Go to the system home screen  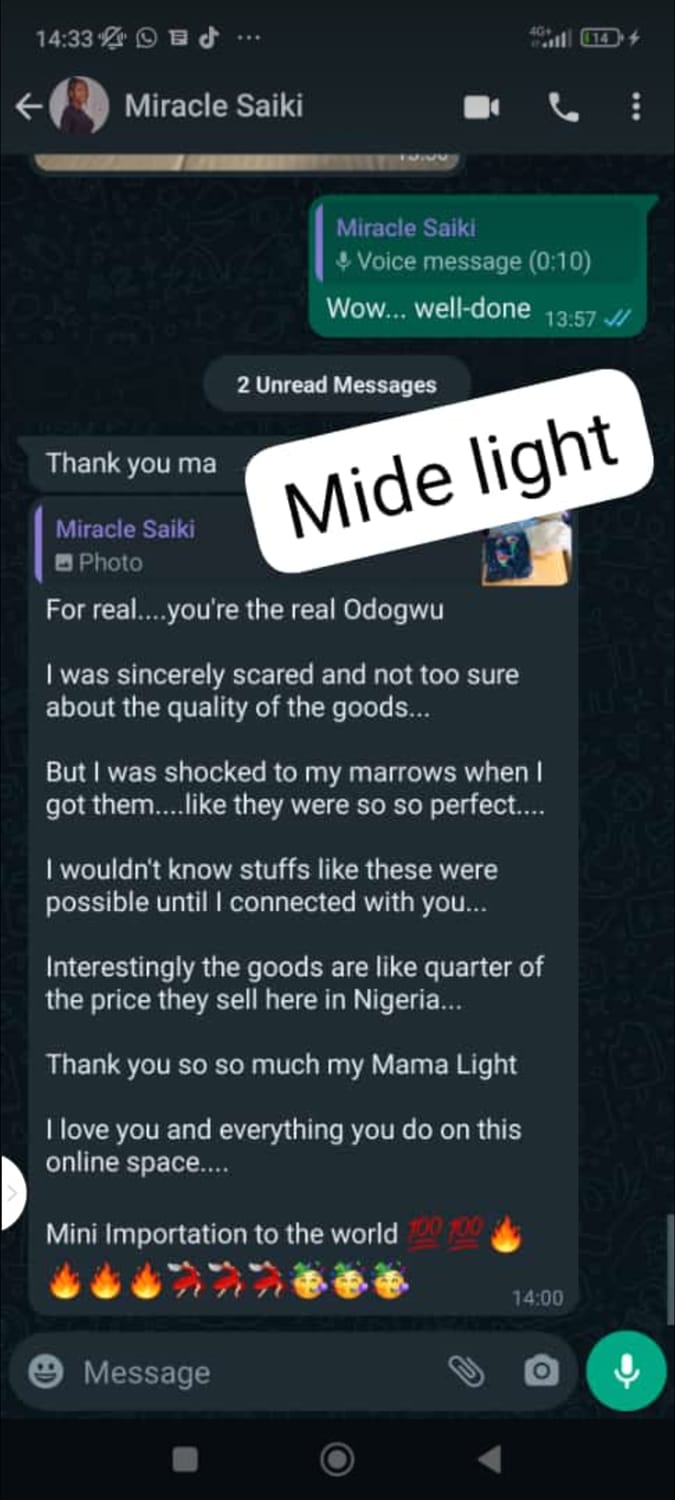coord(337,1460)
